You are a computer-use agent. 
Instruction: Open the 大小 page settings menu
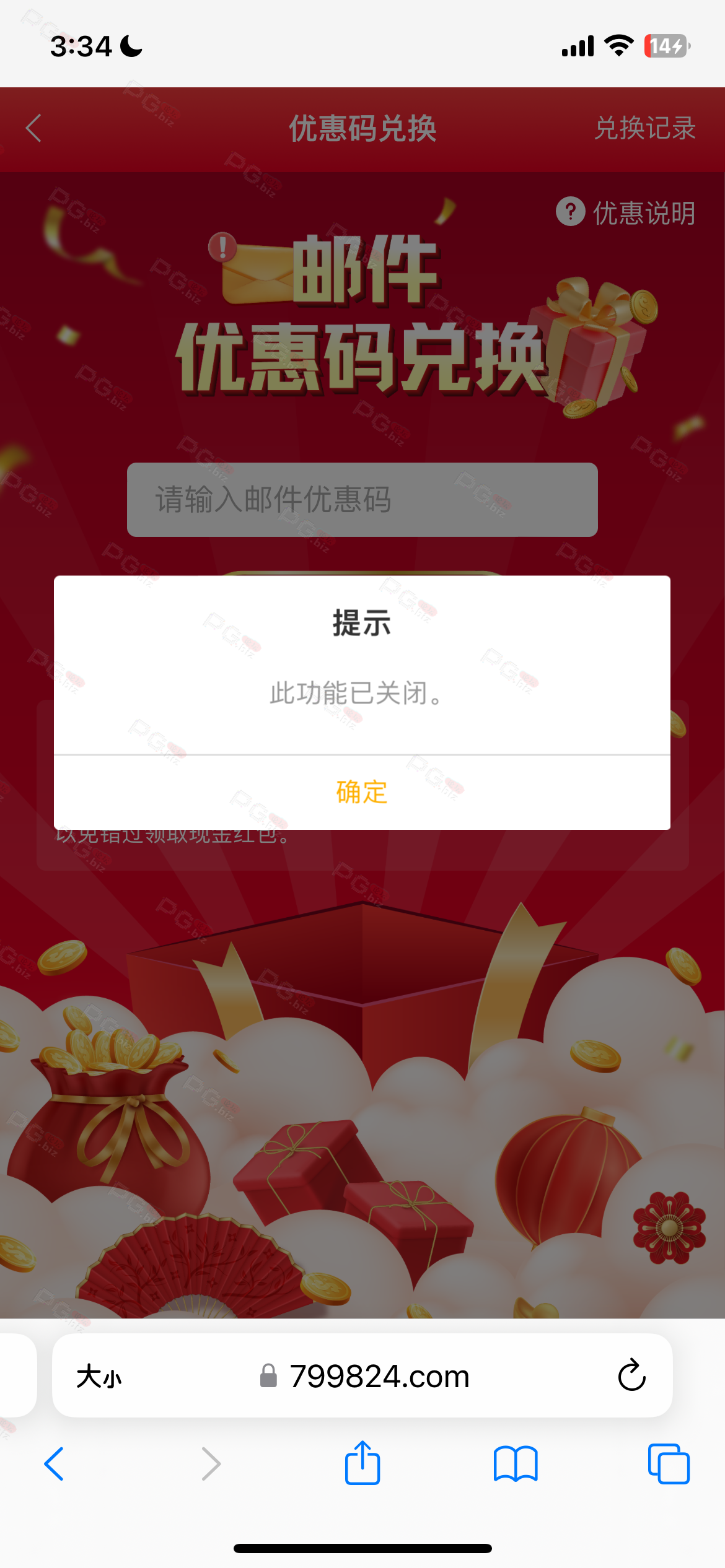(99, 1377)
